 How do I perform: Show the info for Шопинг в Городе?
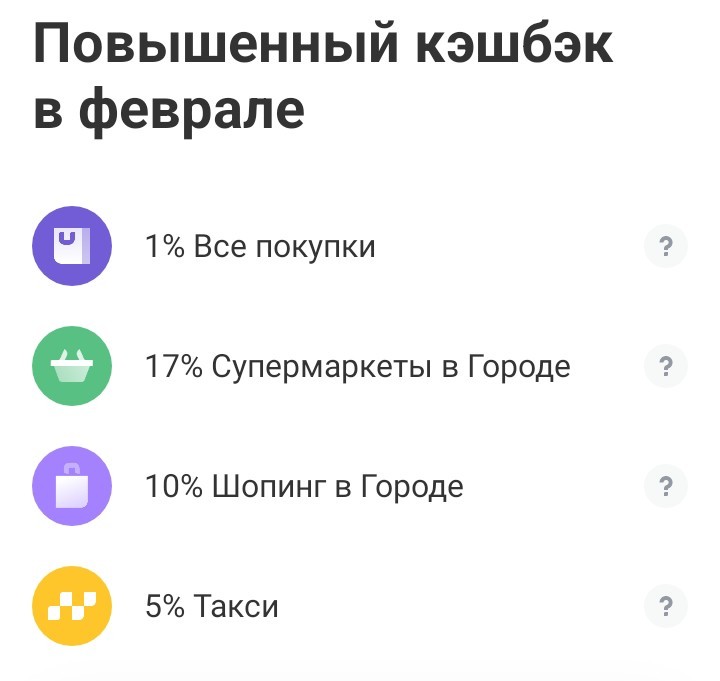tap(665, 486)
